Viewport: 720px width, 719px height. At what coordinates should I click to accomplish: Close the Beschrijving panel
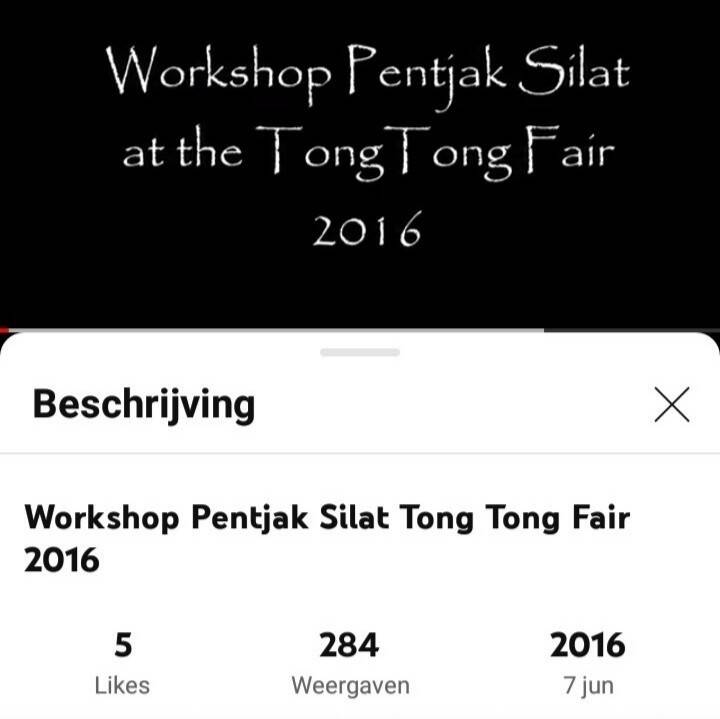coord(671,404)
